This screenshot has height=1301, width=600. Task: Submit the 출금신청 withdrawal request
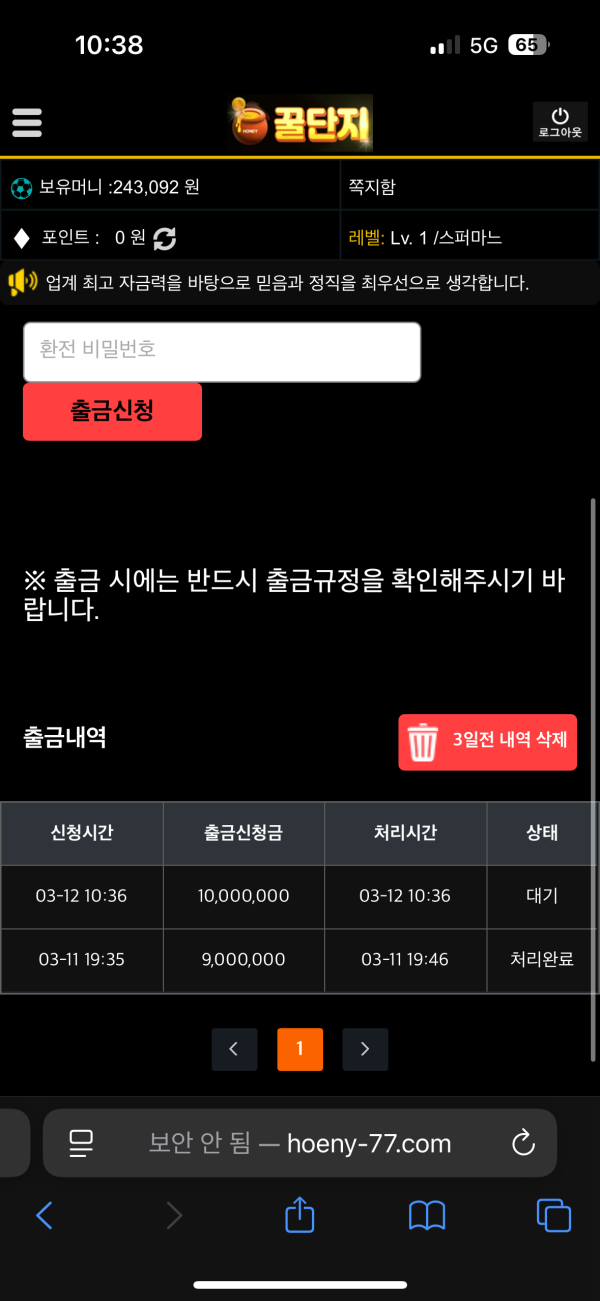coord(112,411)
